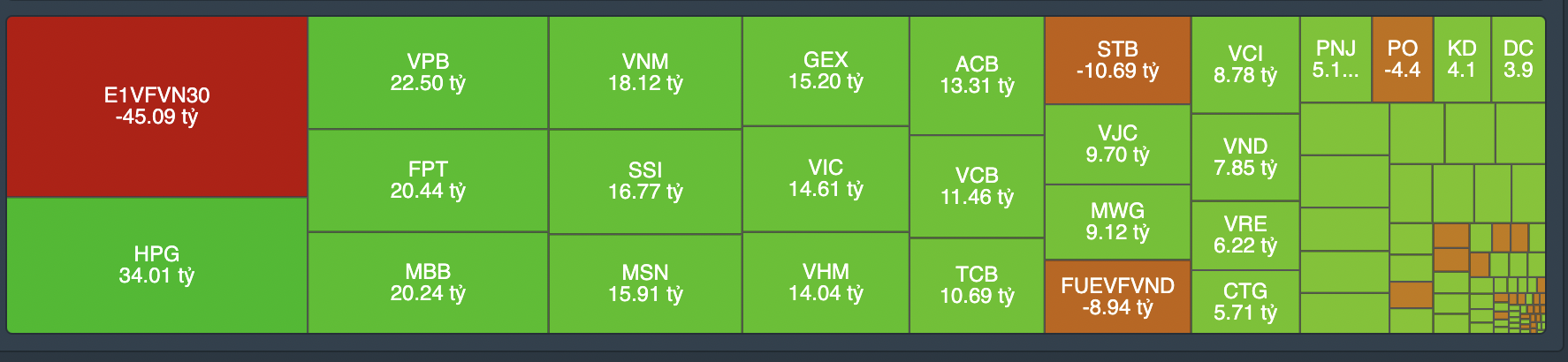
Task: Select the VIC tile
Action: [826, 178]
